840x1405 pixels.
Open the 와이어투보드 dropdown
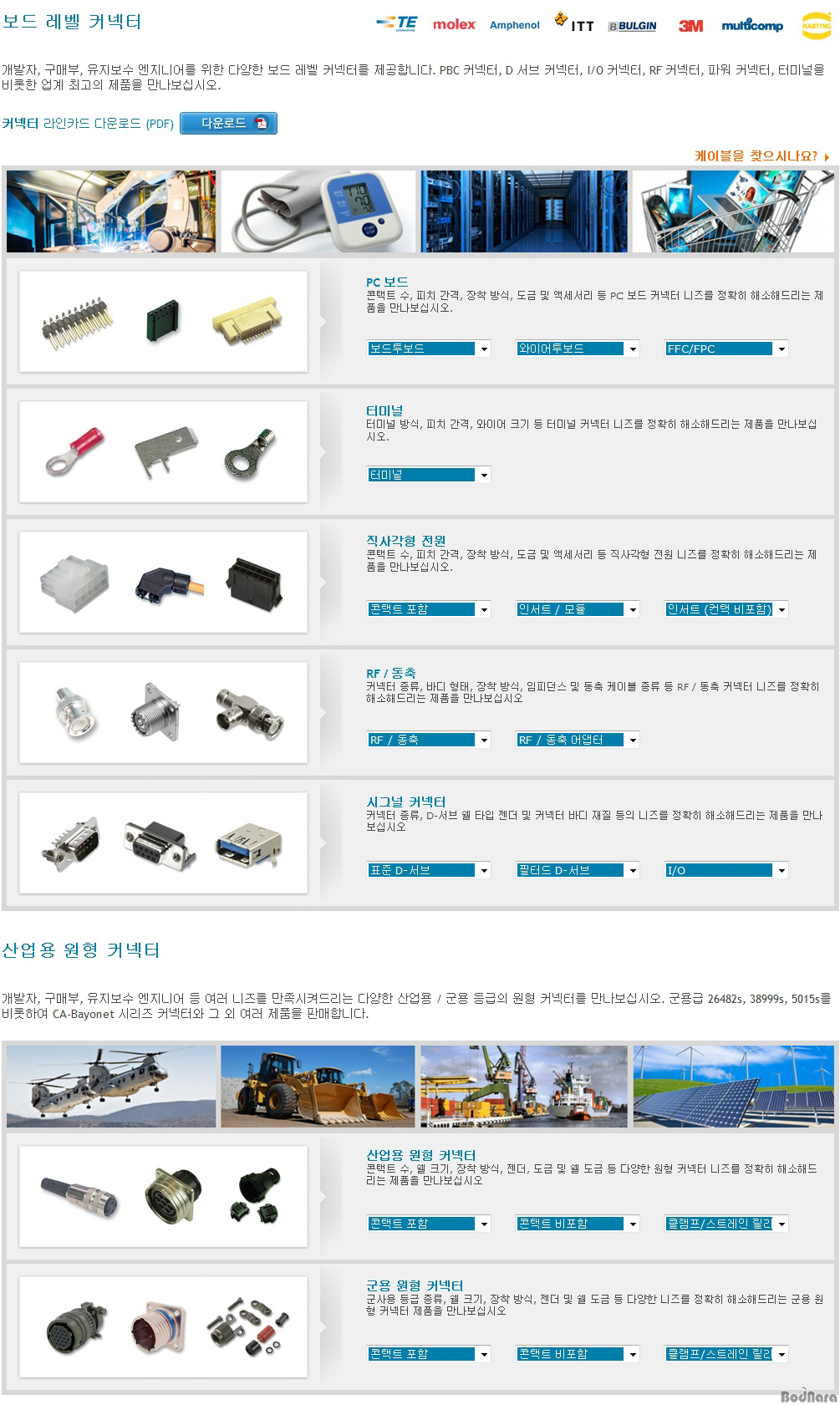(x=578, y=349)
